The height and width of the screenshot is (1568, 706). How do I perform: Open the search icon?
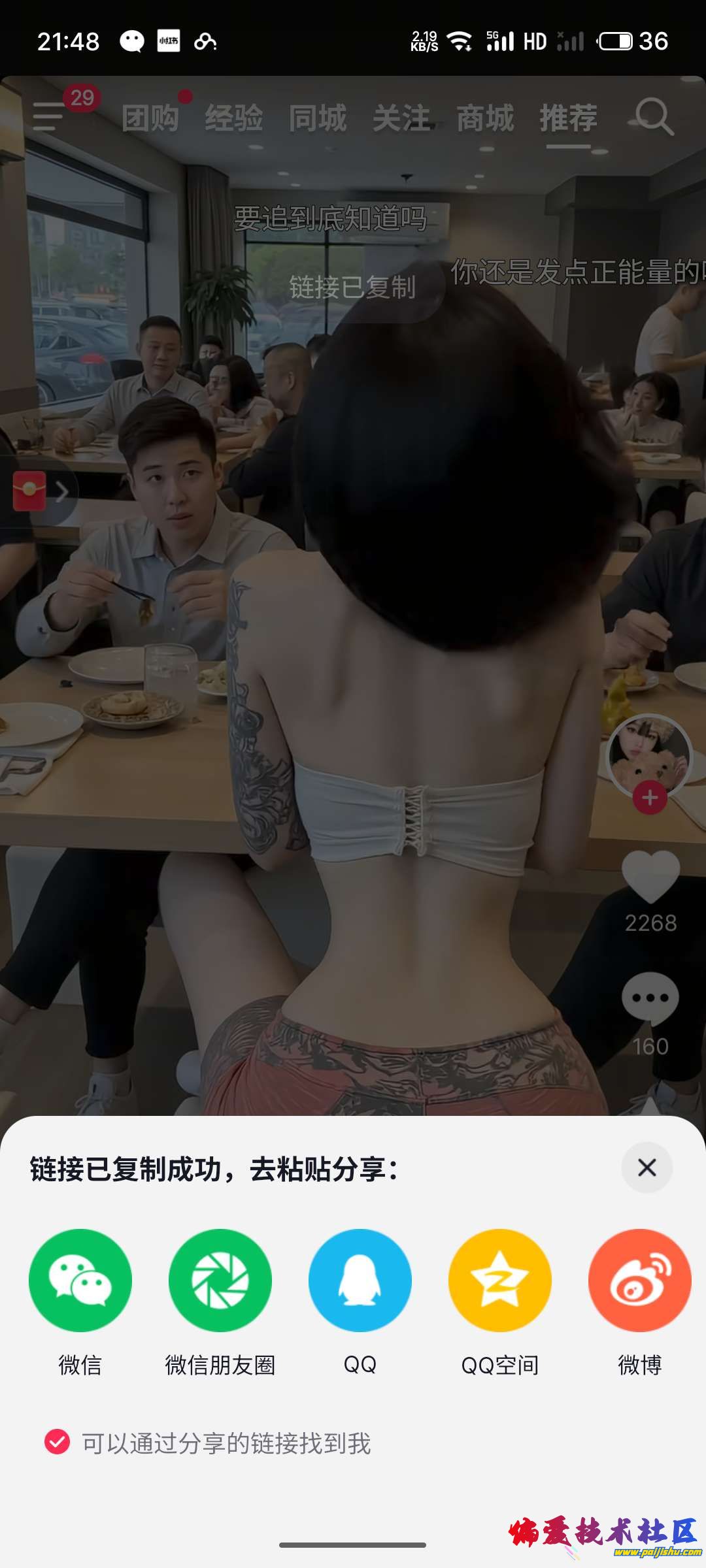(654, 118)
